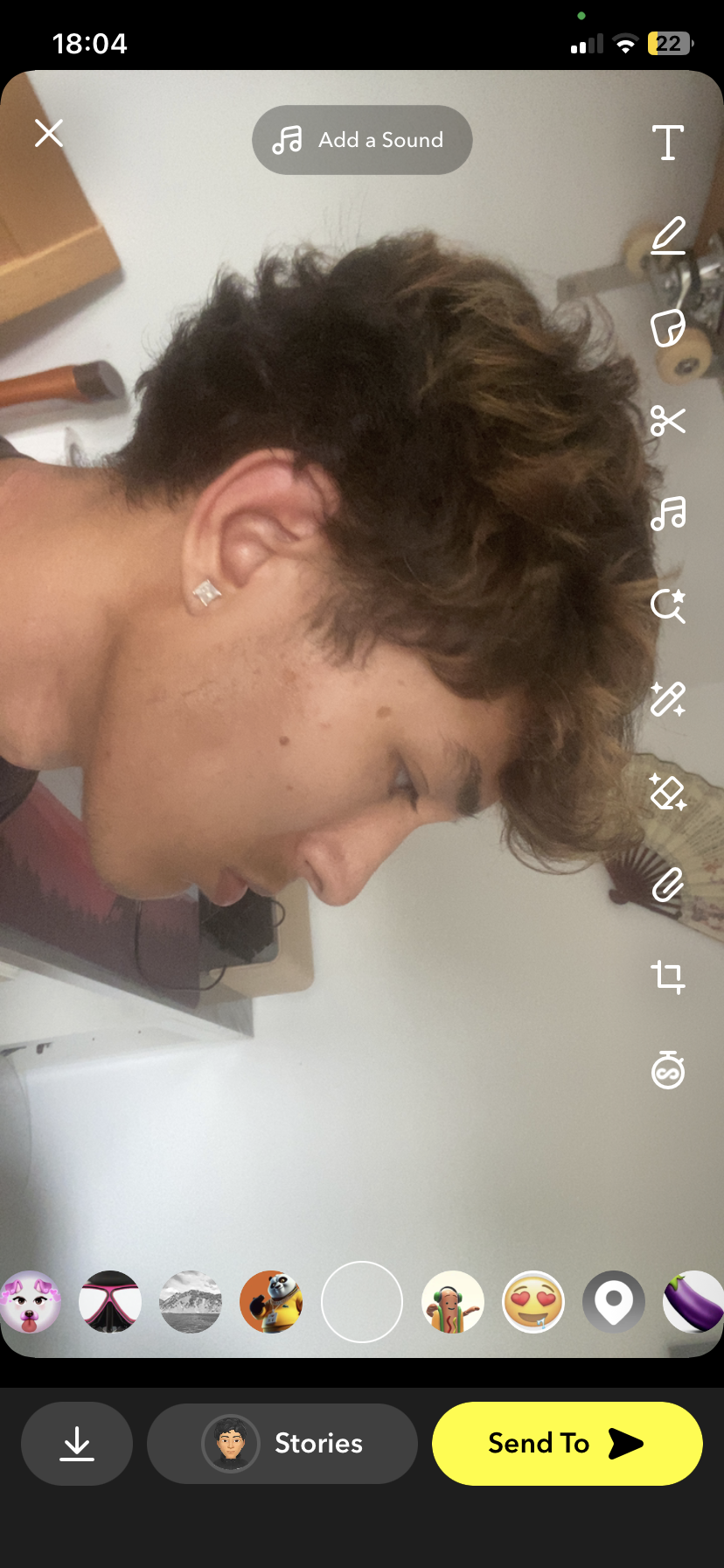Select the magic eraser tool
This screenshot has height=1568, width=724.
coord(668,792)
